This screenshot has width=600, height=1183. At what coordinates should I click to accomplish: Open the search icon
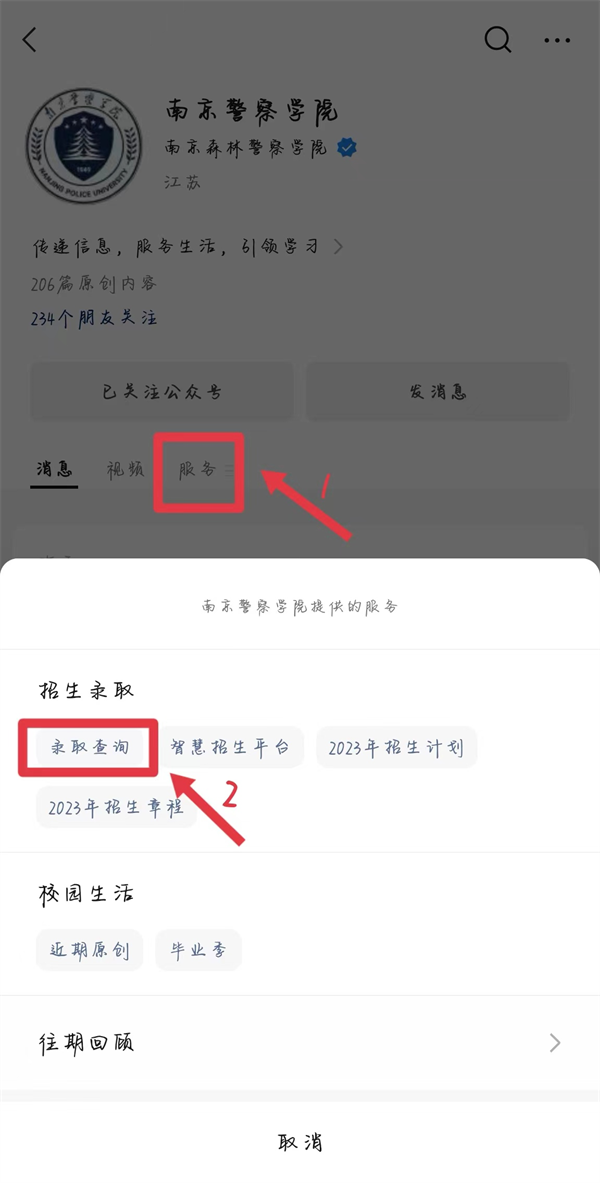497,40
